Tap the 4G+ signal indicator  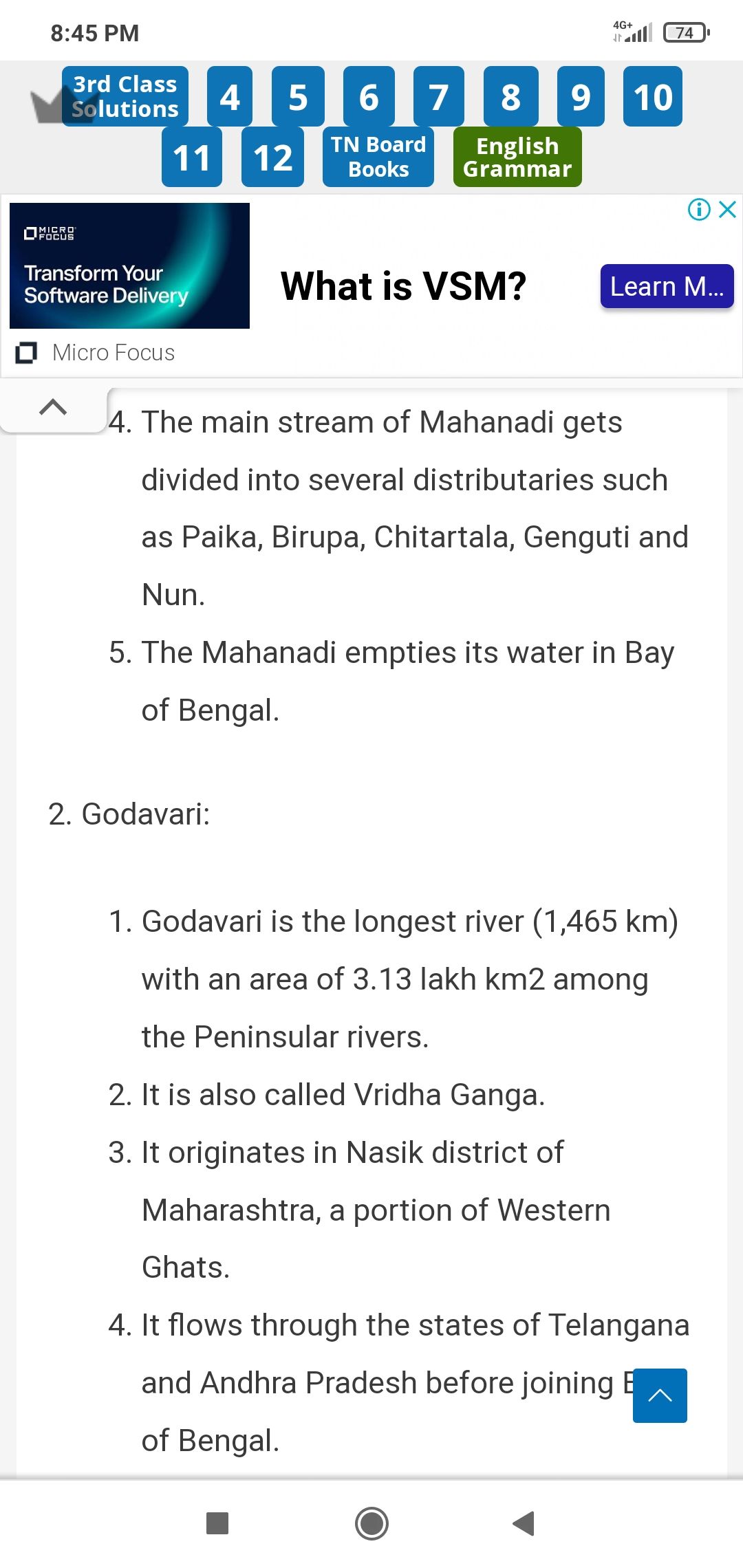click(x=623, y=26)
